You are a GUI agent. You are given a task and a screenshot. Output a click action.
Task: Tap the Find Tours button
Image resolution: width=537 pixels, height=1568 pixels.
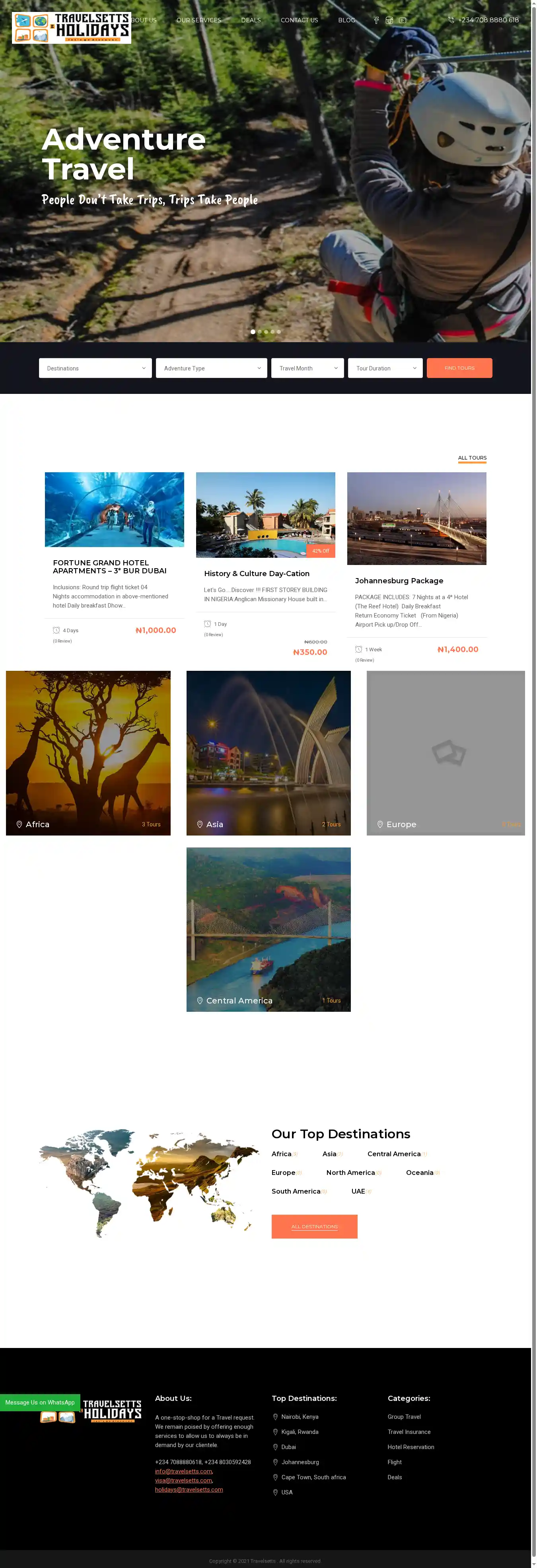459,368
